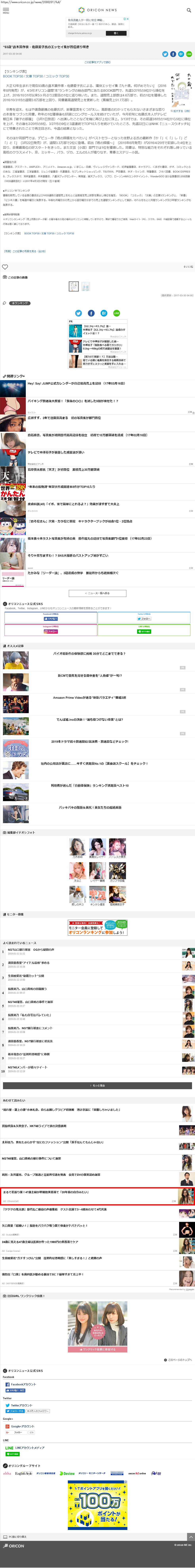Open バイオ最新作 recommended article
Screen dimensions: 195x1568
click(x=89, y=654)
